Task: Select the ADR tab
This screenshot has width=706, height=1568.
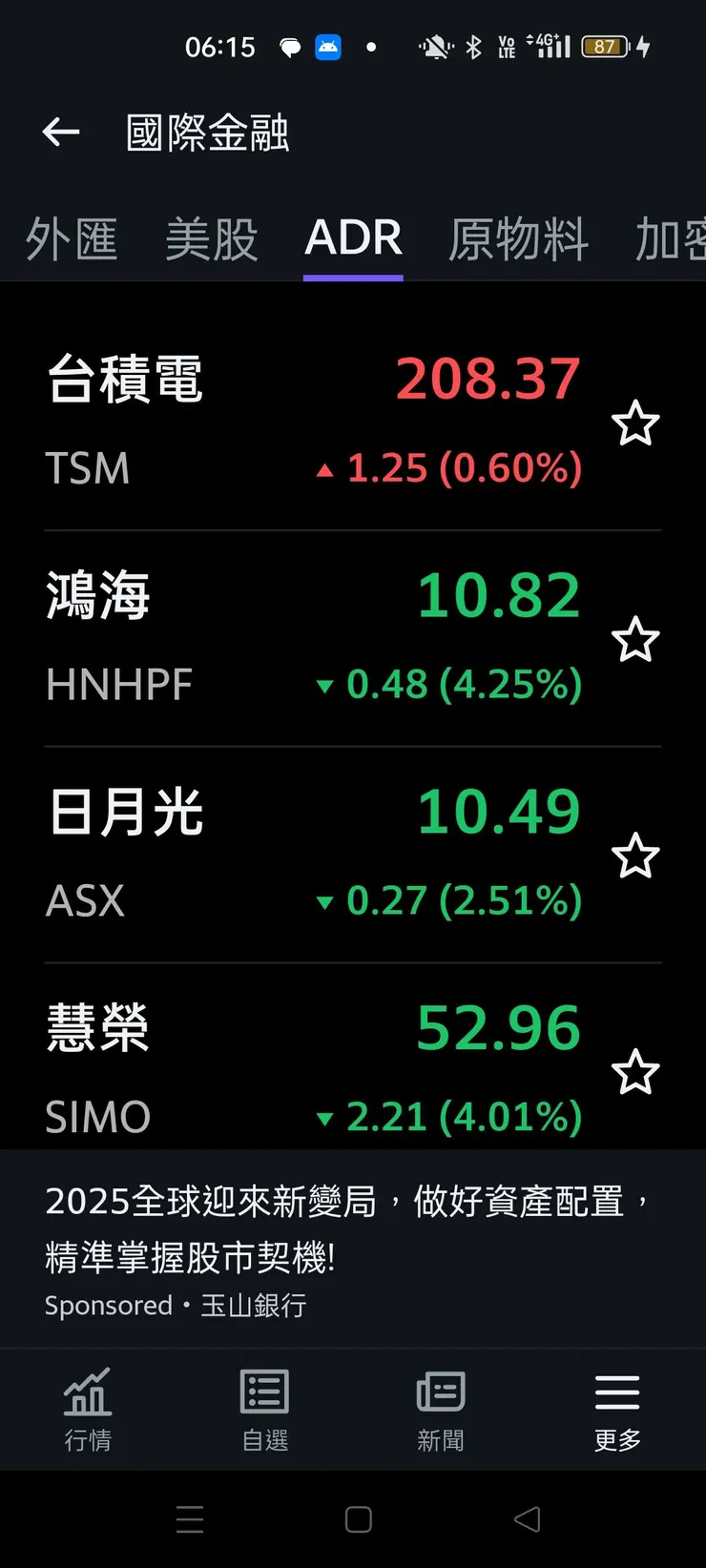Action: (x=353, y=238)
